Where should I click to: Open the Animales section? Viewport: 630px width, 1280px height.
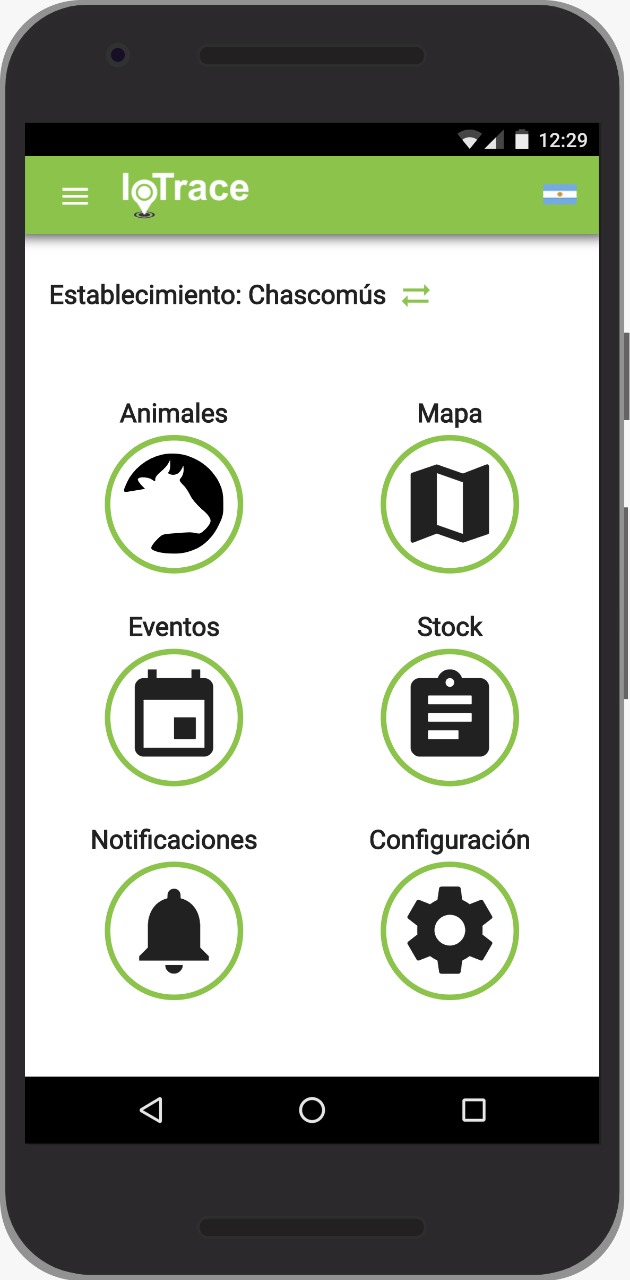[x=174, y=504]
